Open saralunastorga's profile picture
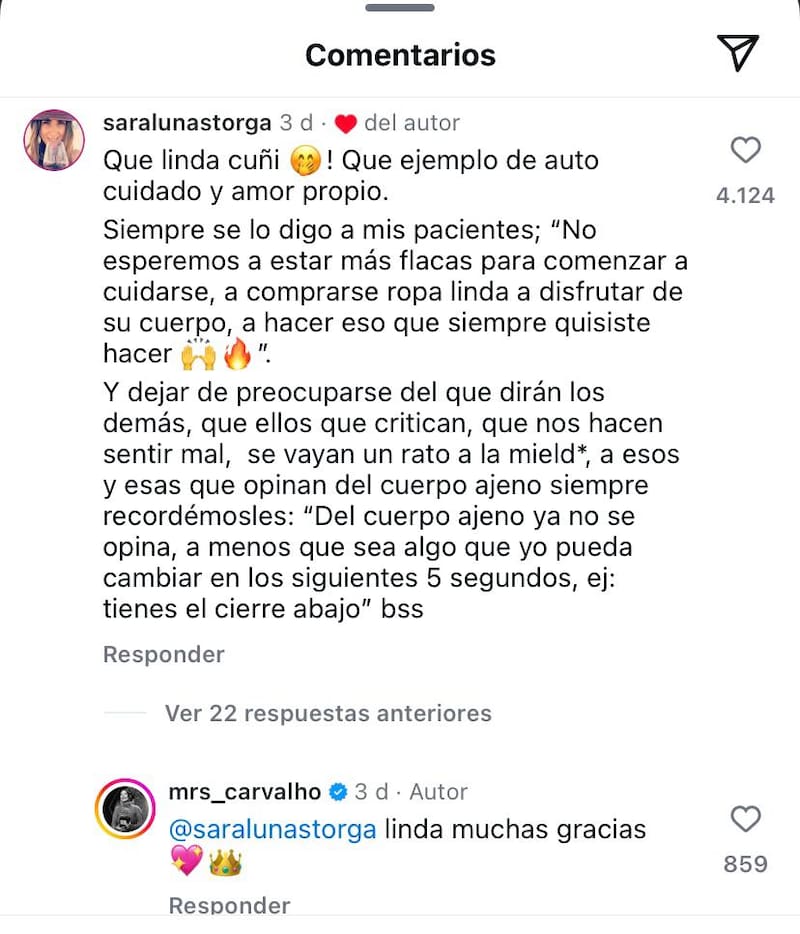Viewport: 800px width, 934px height. click(x=53, y=140)
